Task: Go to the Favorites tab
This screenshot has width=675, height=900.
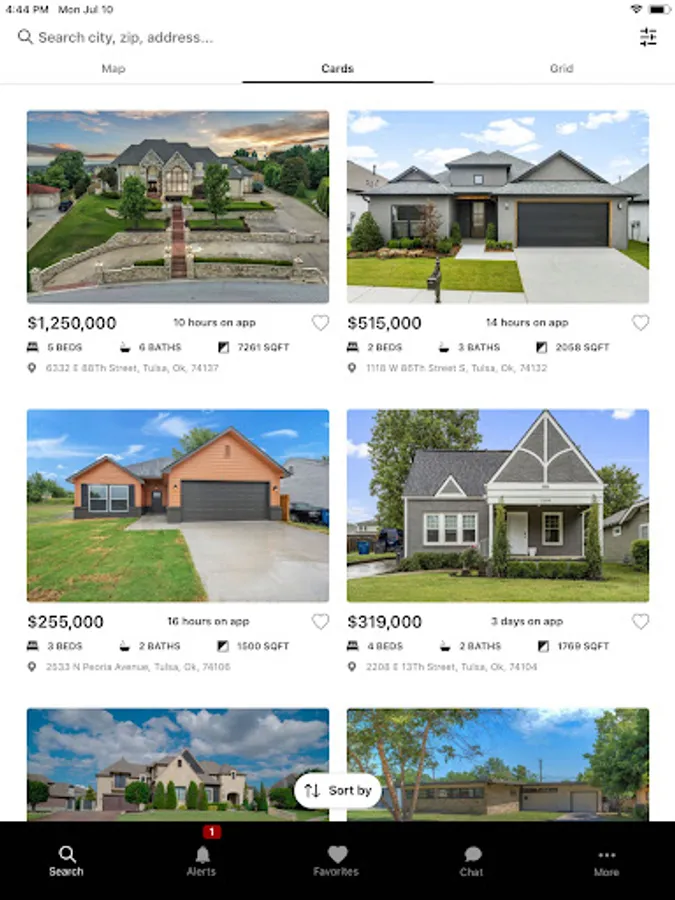Action: [336, 861]
